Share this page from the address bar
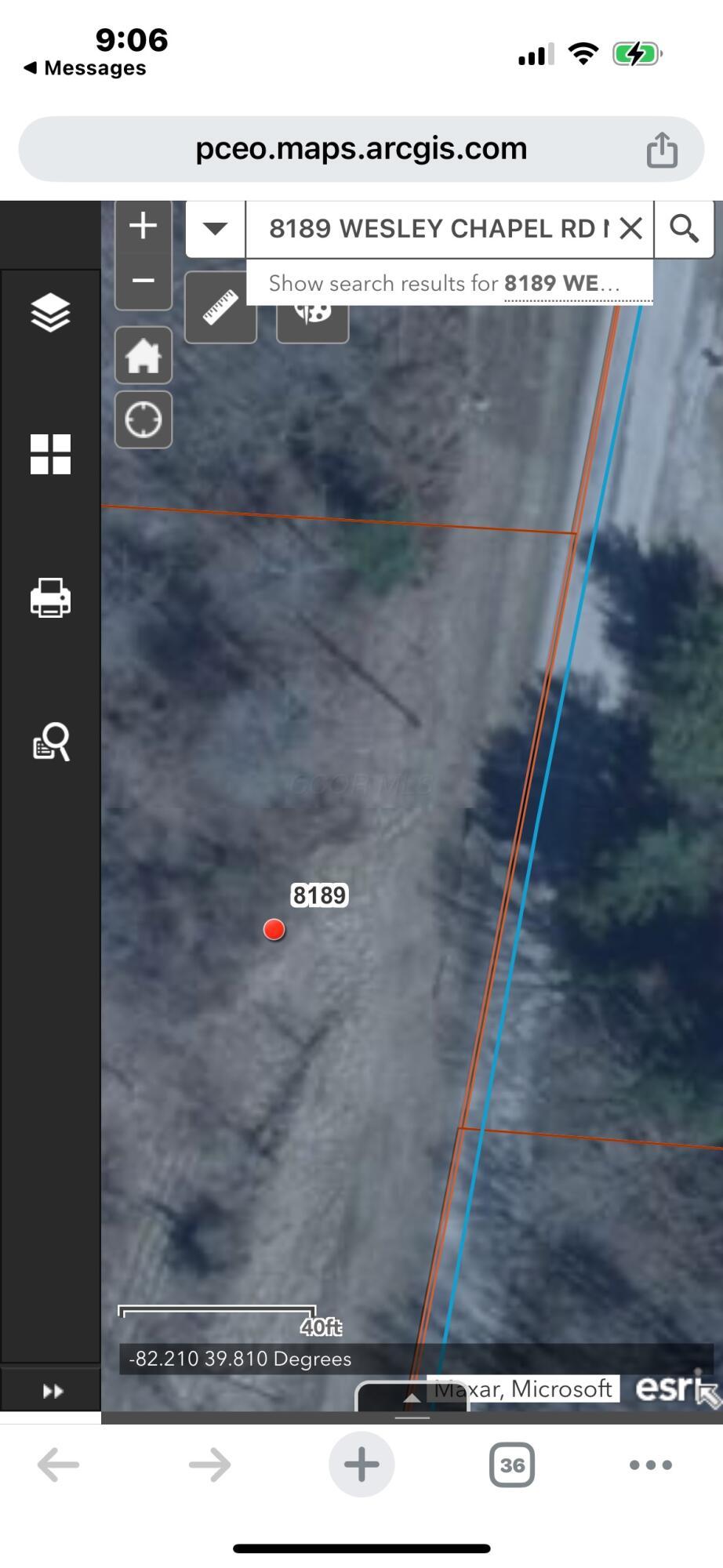The height and width of the screenshot is (1568, 723). pos(661,150)
